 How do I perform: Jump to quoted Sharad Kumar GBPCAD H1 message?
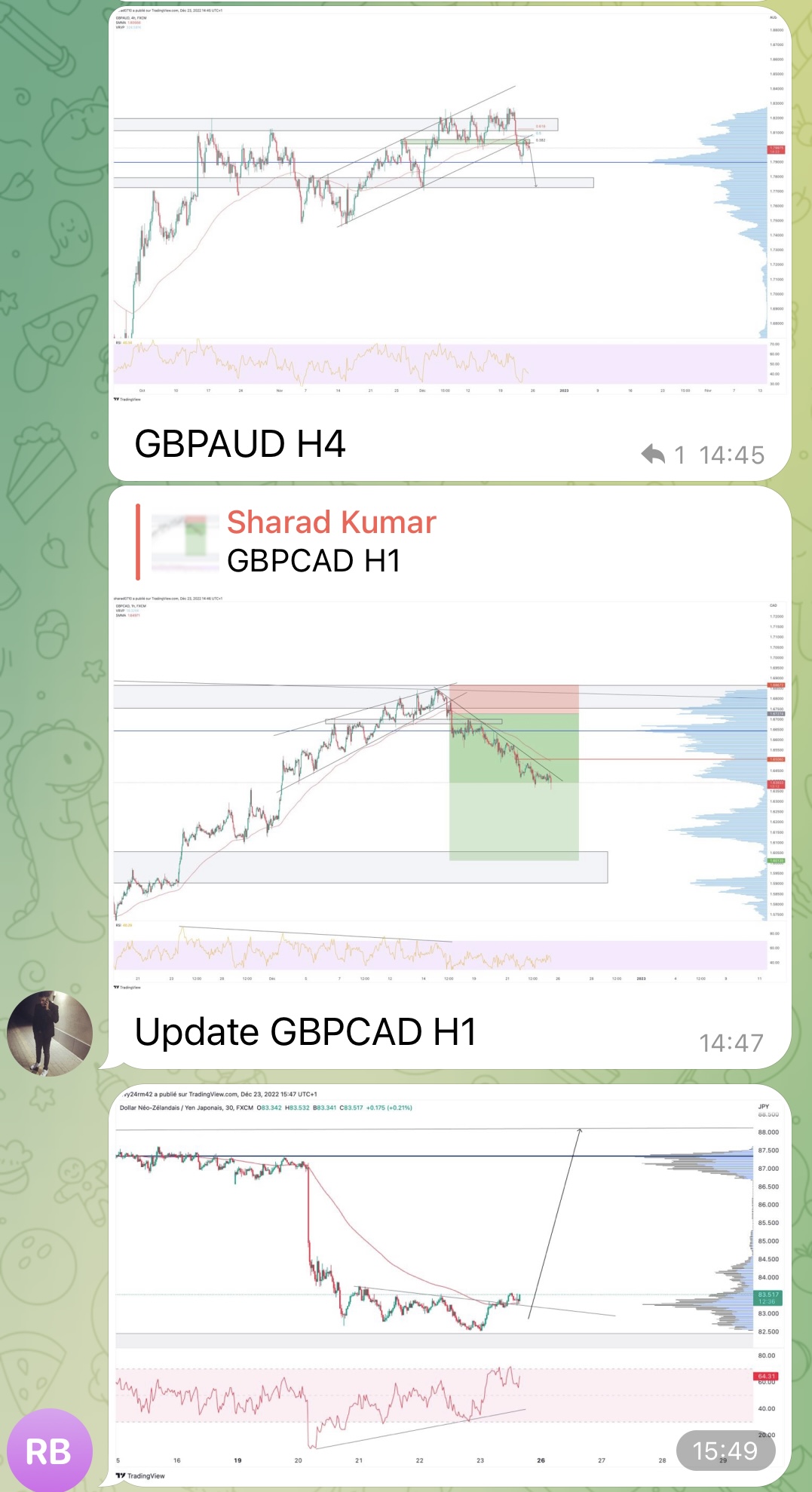(x=332, y=541)
